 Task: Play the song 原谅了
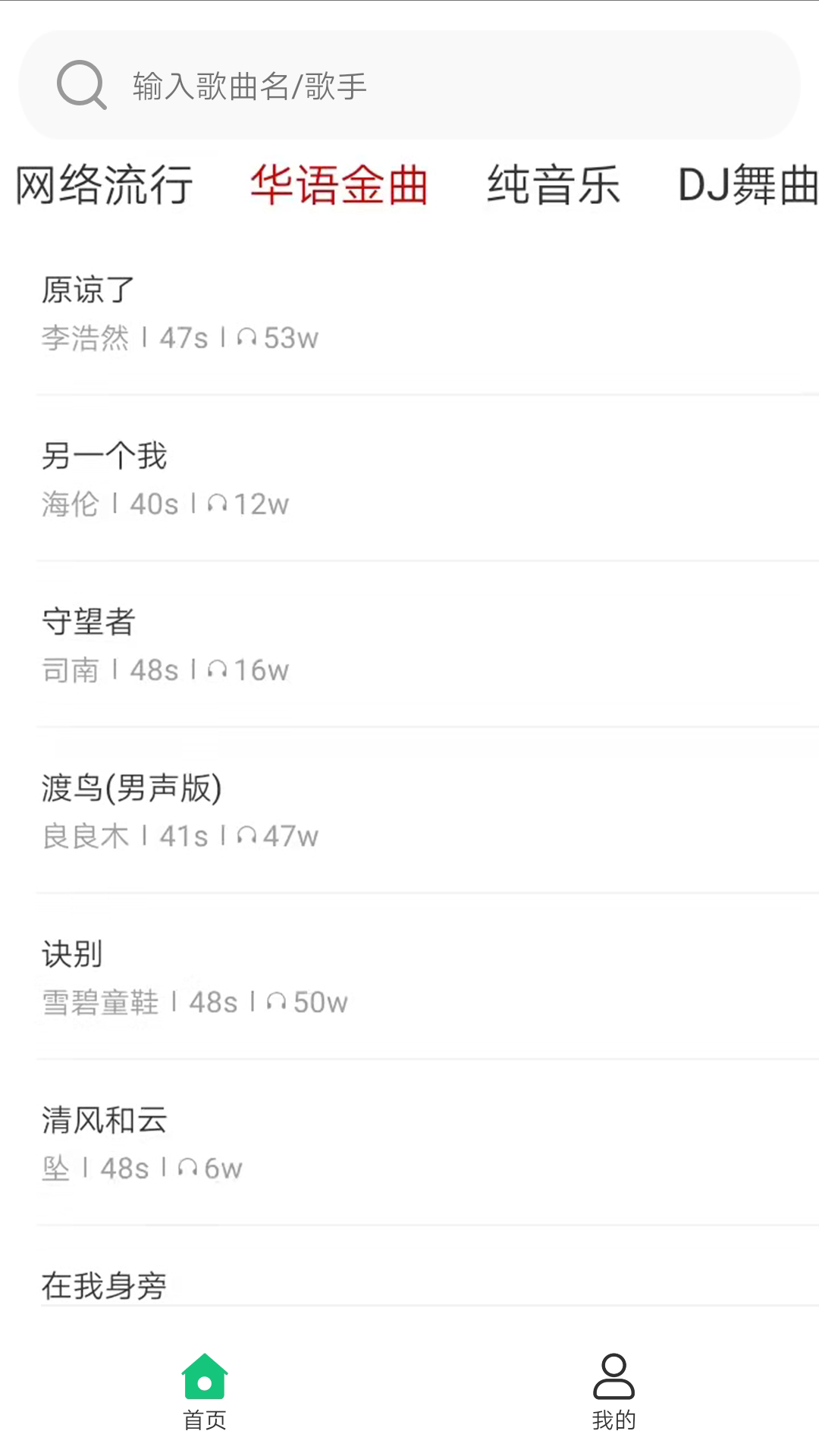[86, 290]
